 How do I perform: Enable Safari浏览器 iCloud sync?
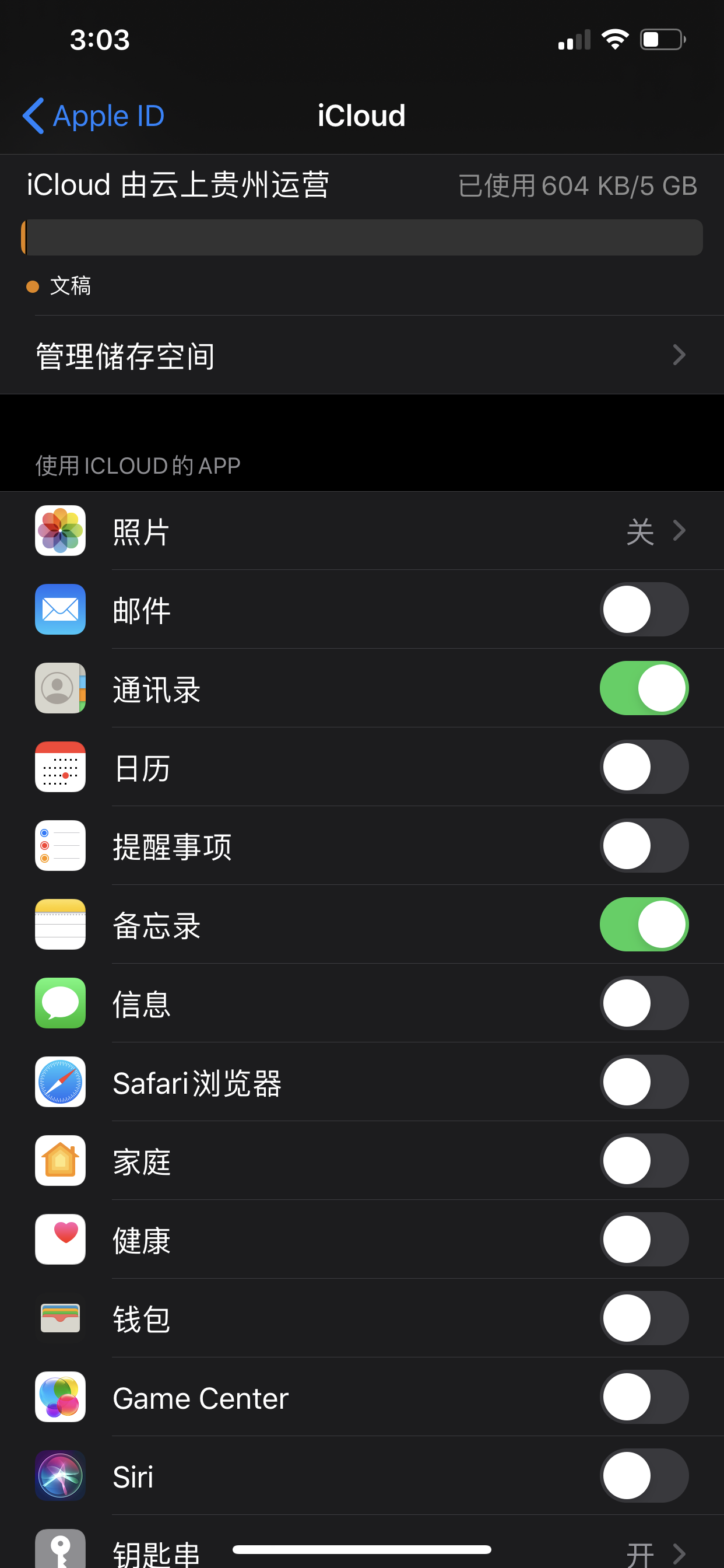point(644,1081)
